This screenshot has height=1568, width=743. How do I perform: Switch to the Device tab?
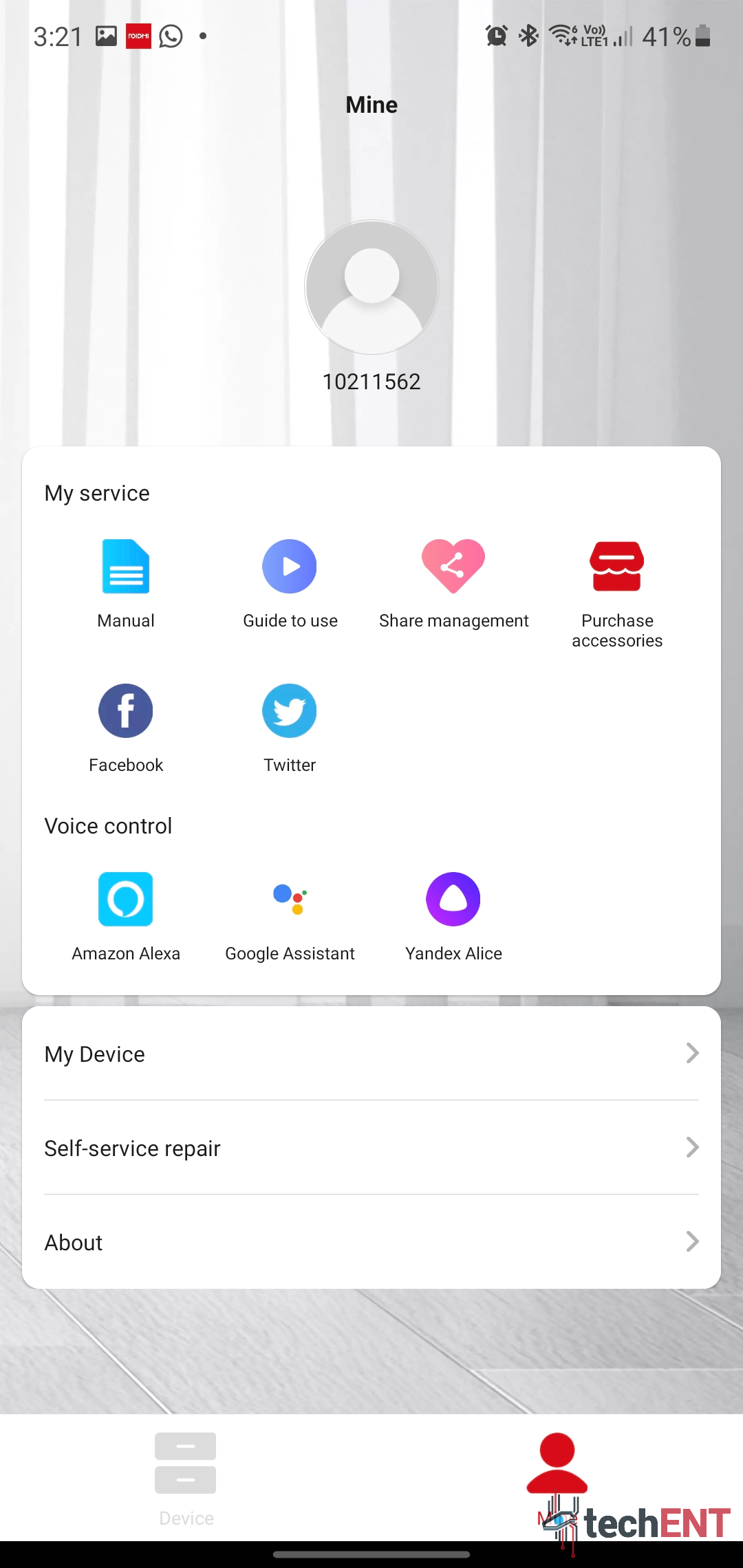point(186,1477)
